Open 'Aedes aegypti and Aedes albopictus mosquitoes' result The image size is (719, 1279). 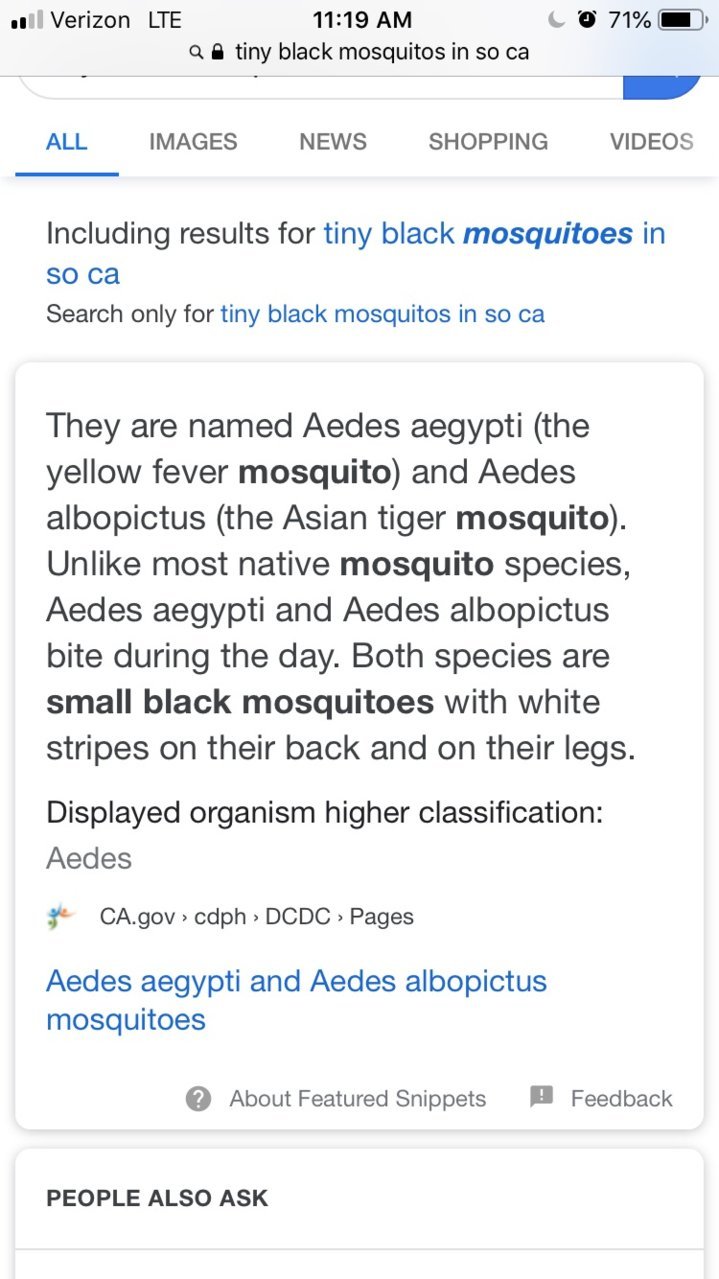(x=296, y=1000)
